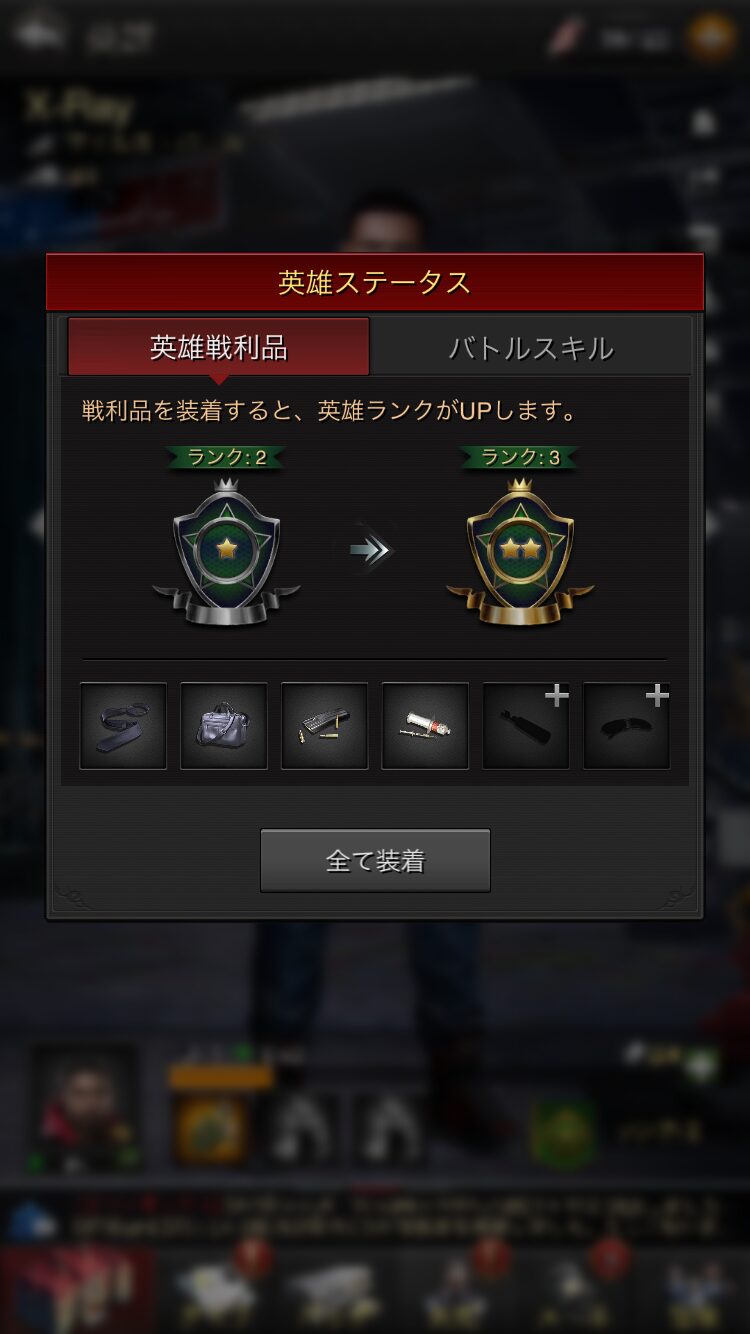Tap the 全て装着 button
Viewport: 750px width, 1334px height.
click(x=375, y=860)
